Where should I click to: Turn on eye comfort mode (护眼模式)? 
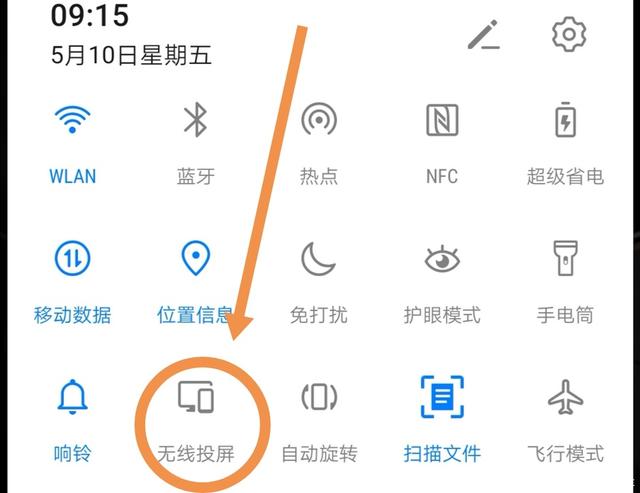click(441, 260)
